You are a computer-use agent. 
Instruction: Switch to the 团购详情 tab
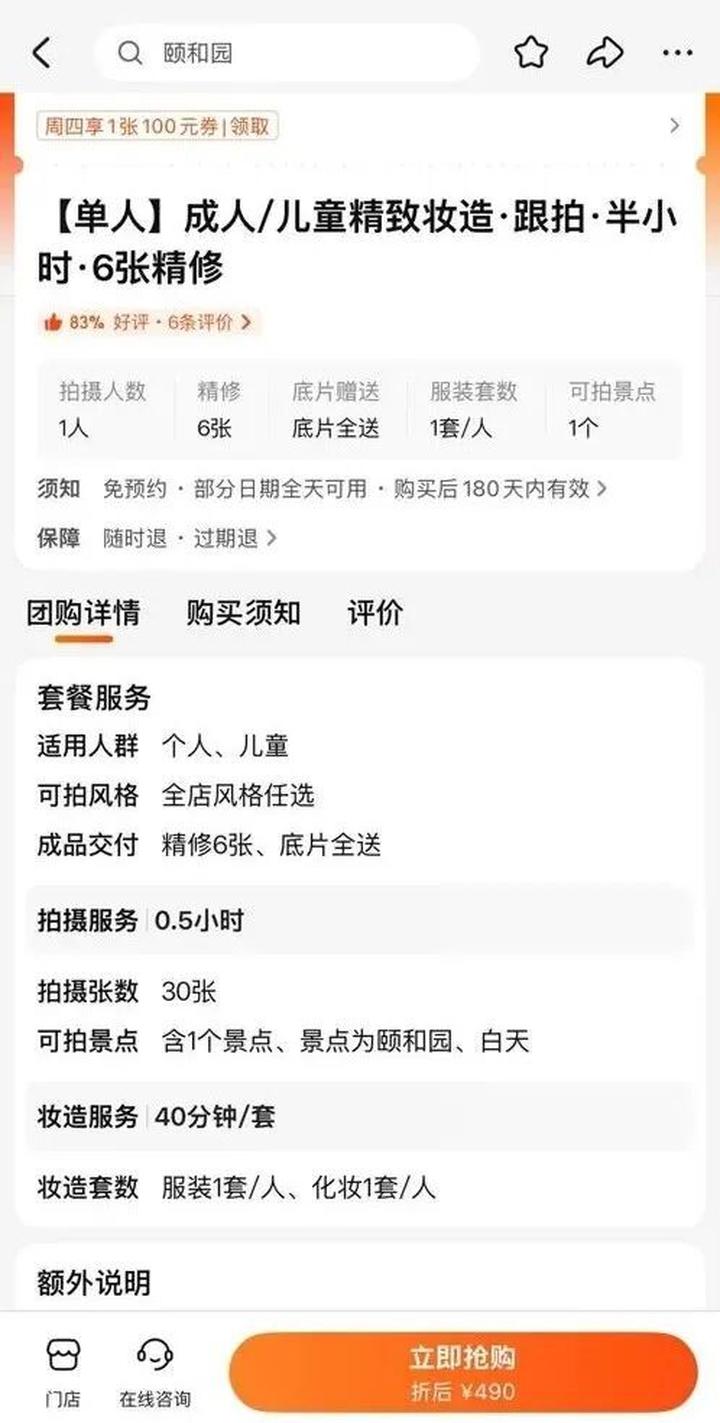pyautogui.click(x=83, y=613)
